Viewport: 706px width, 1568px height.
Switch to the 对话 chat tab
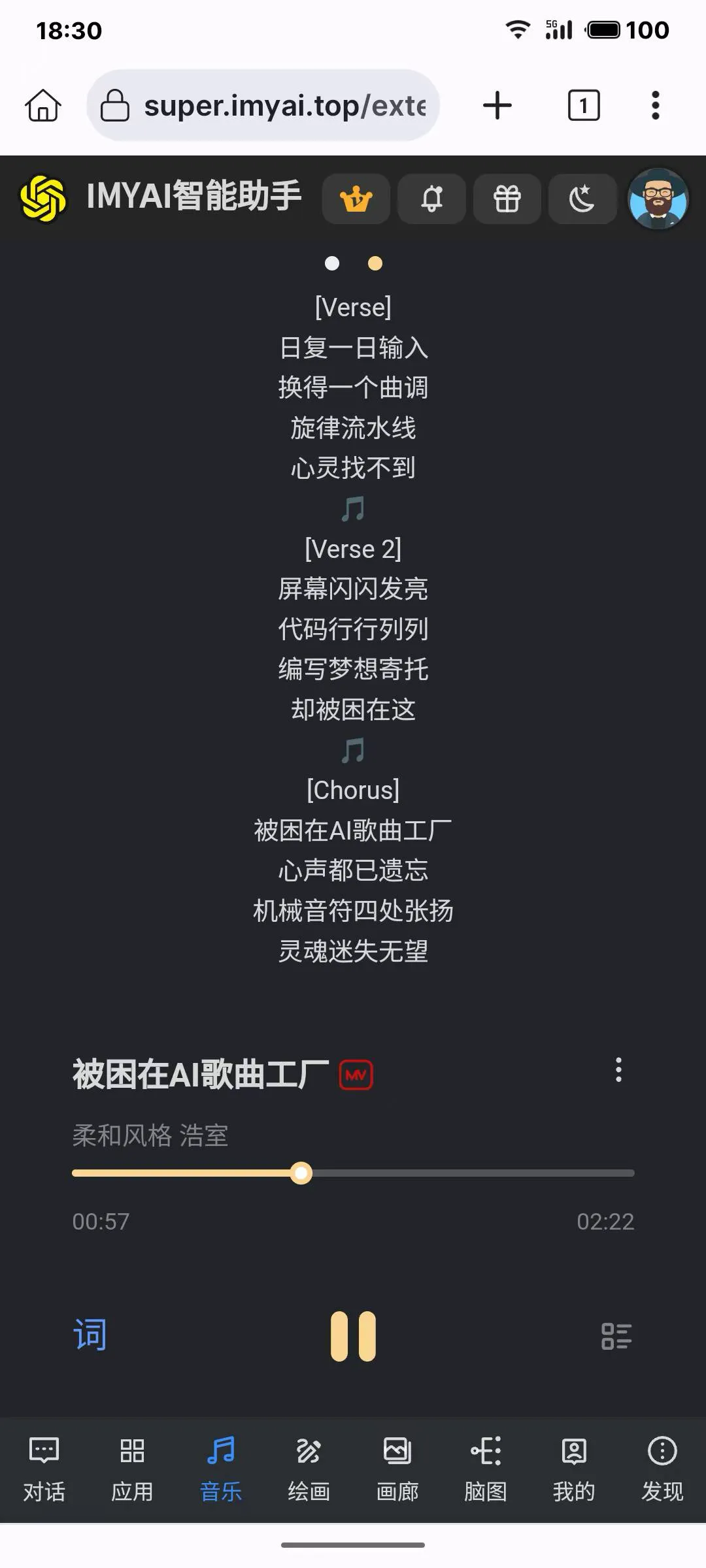[x=44, y=1470]
